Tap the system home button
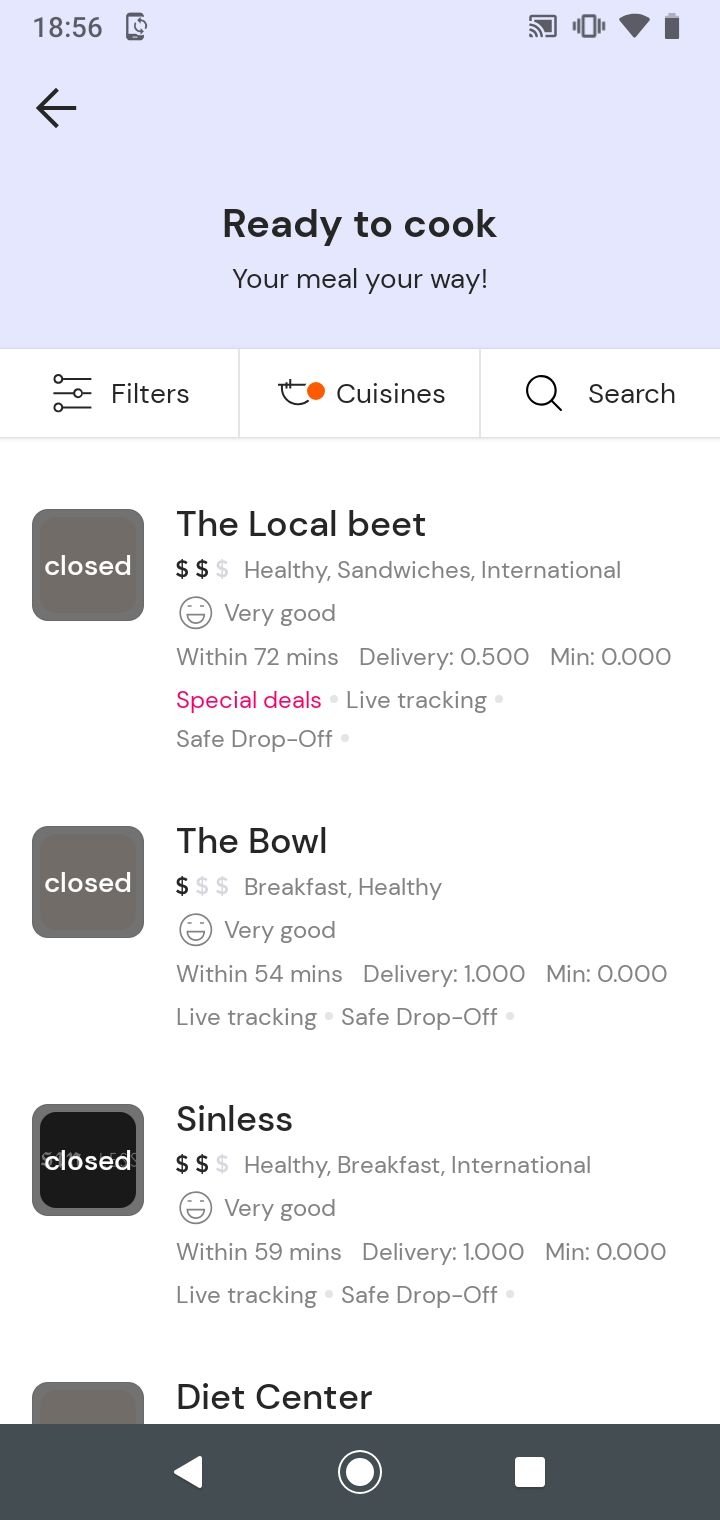720x1520 pixels. click(x=360, y=1472)
